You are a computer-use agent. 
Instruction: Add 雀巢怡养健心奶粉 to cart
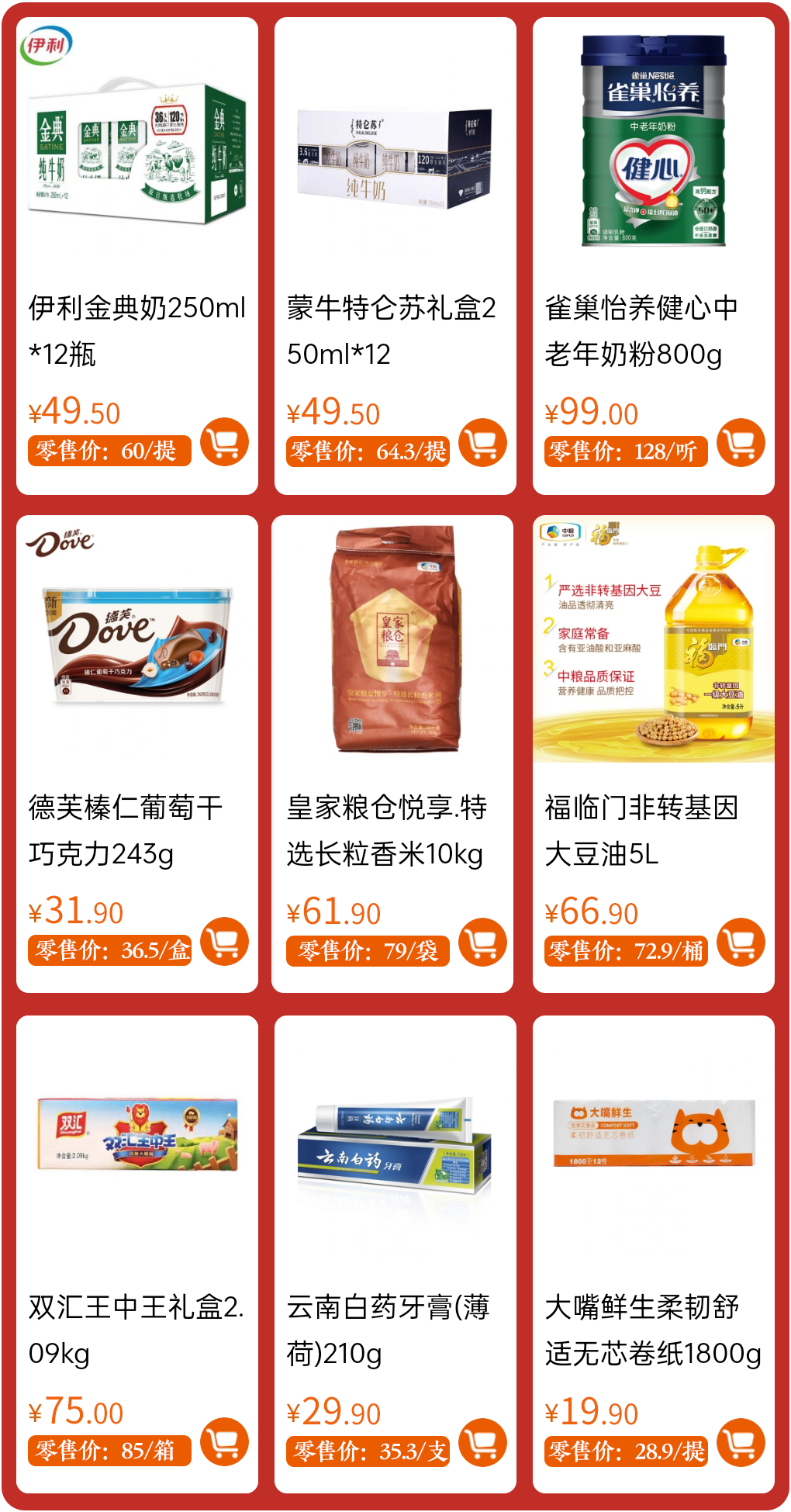click(741, 443)
